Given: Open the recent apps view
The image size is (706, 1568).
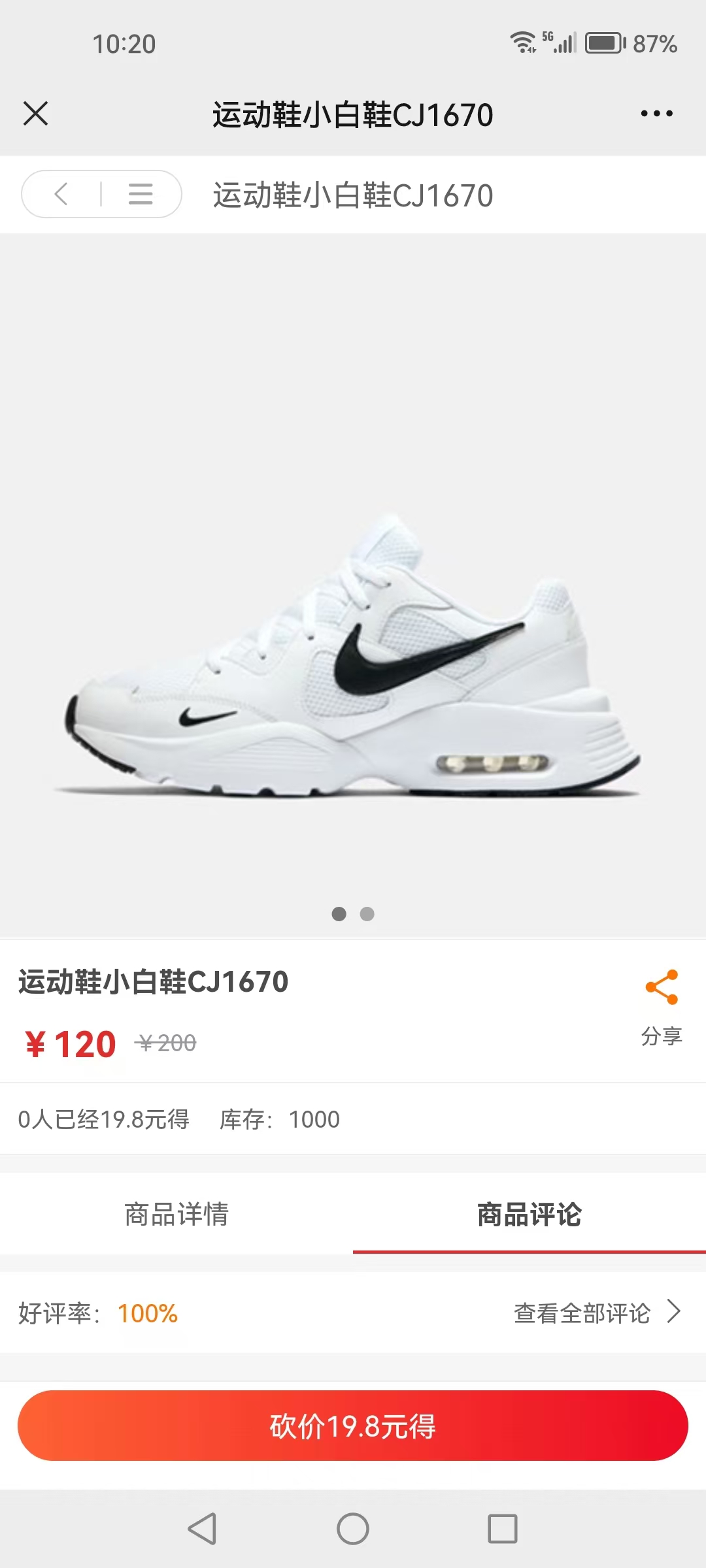Looking at the screenshot, I should pos(502,1529).
